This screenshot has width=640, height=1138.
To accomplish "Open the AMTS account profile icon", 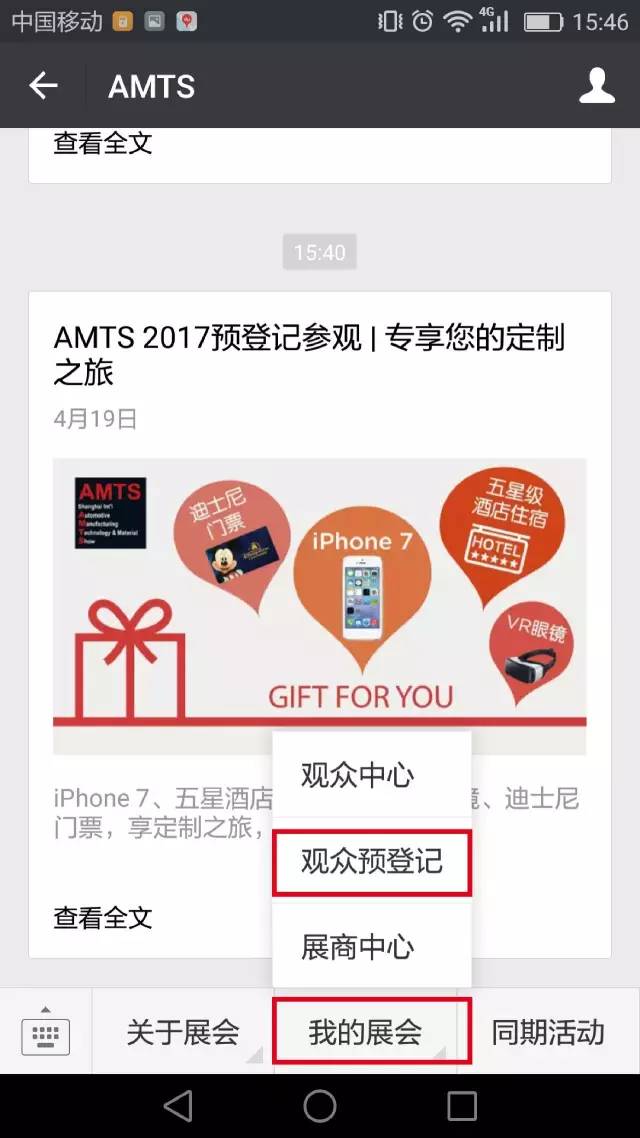I will pyautogui.click(x=597, y=86).
